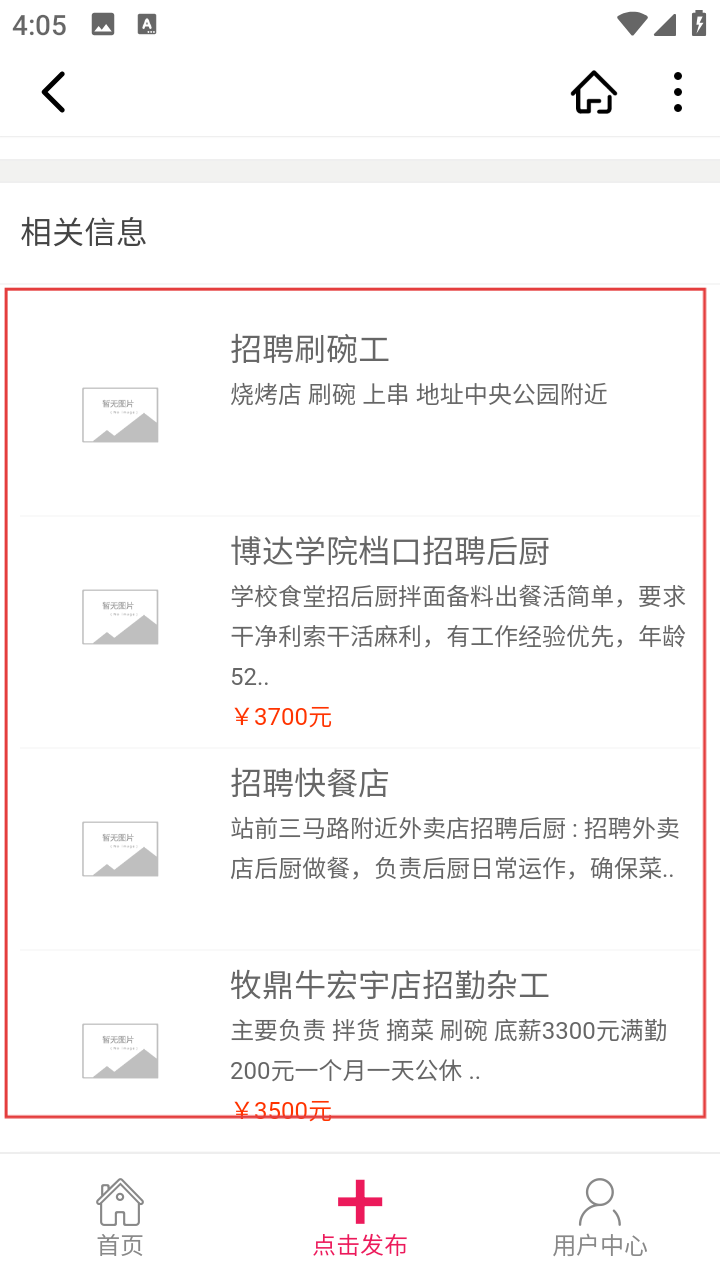Open the three-dot overflow menu
The image size is (720, 1280).
(678, 93)
